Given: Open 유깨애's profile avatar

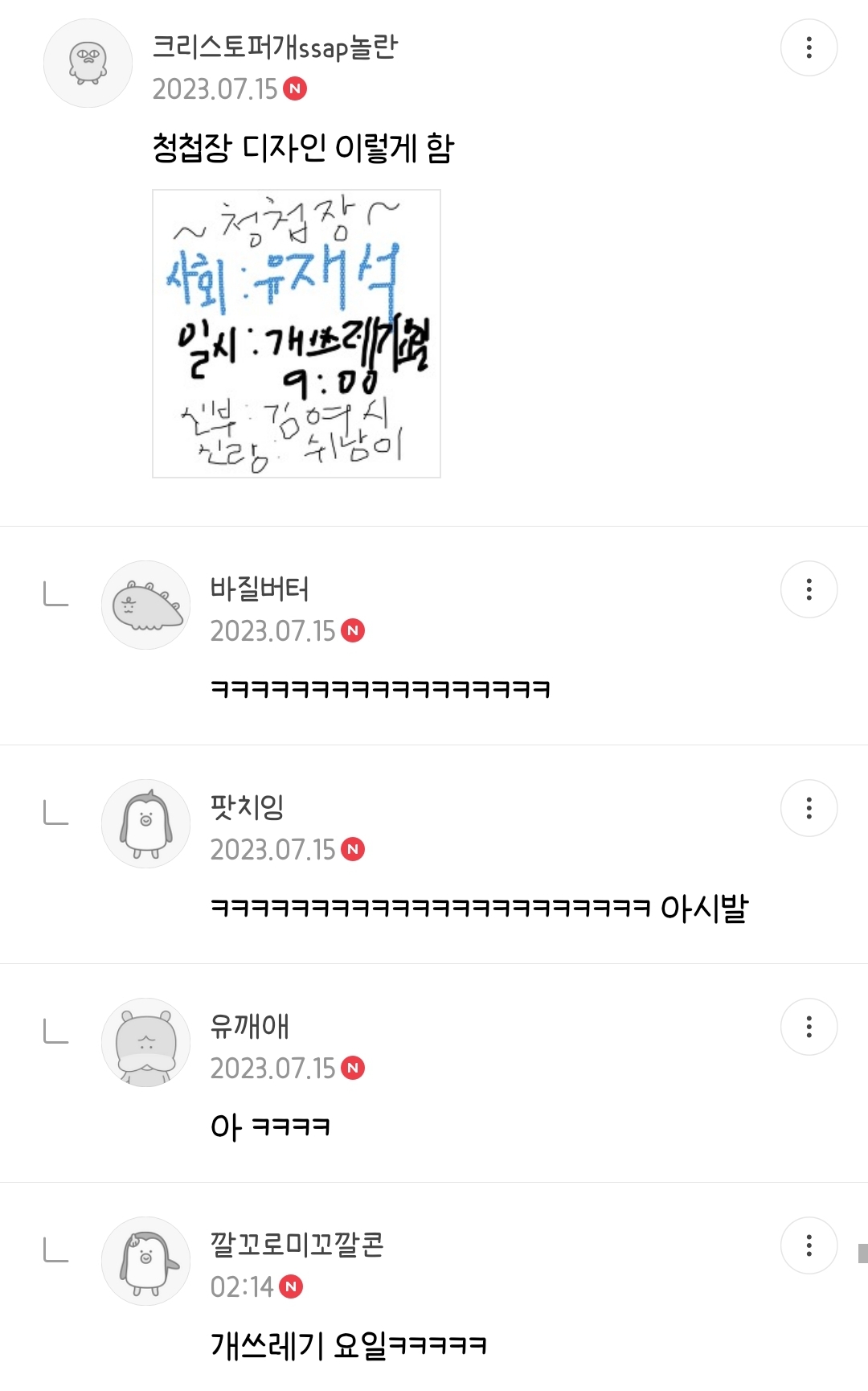Looking at the screenshot, I should click(145, 1042).
